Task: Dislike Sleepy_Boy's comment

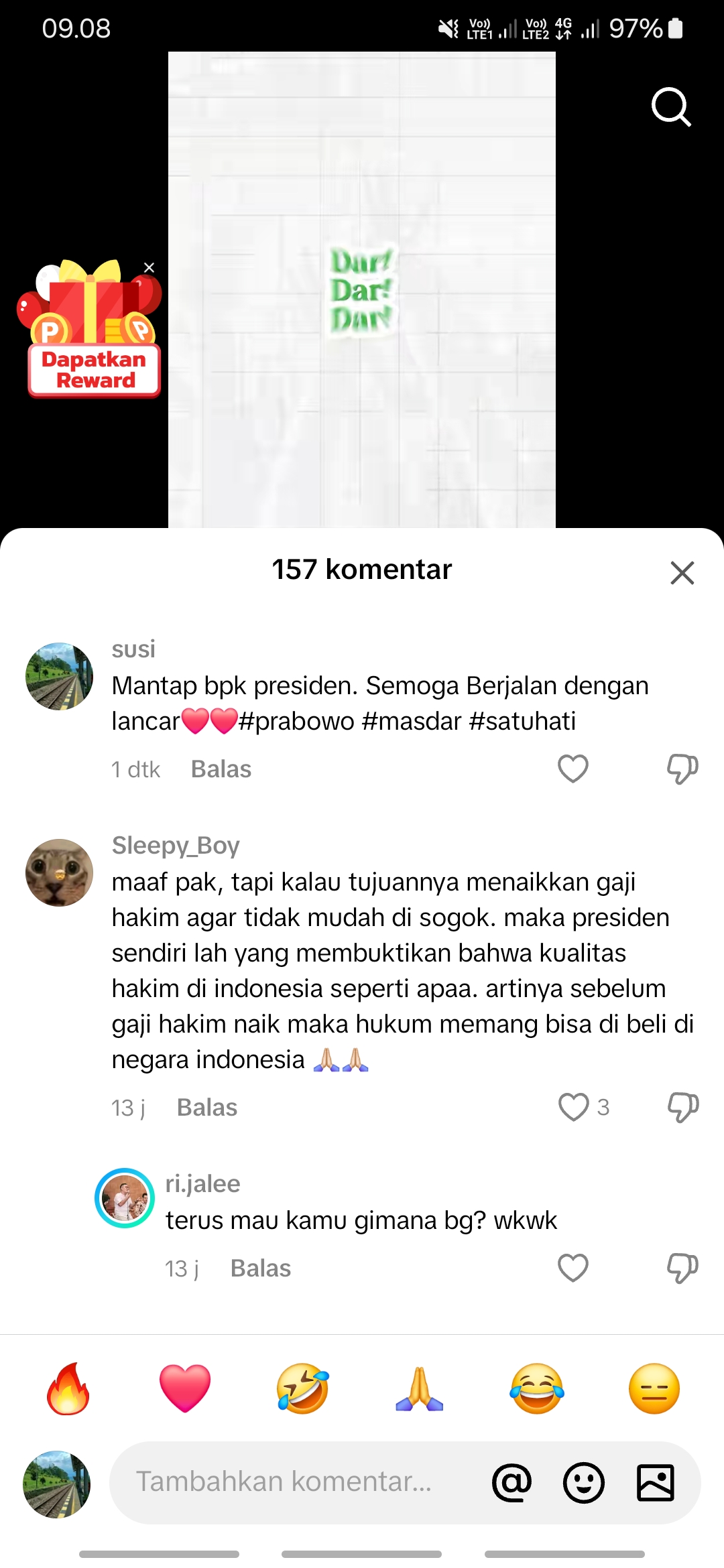Action: click(682, 1107)
